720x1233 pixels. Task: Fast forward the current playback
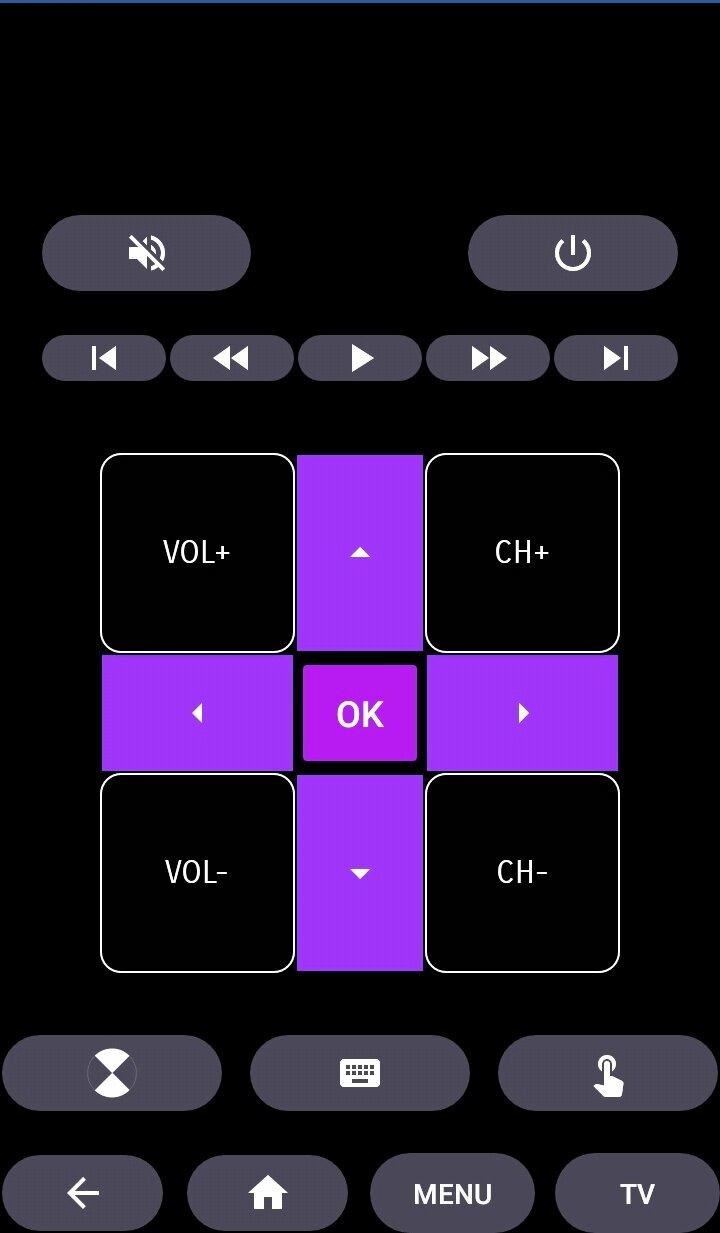click(x=488, y=358)
